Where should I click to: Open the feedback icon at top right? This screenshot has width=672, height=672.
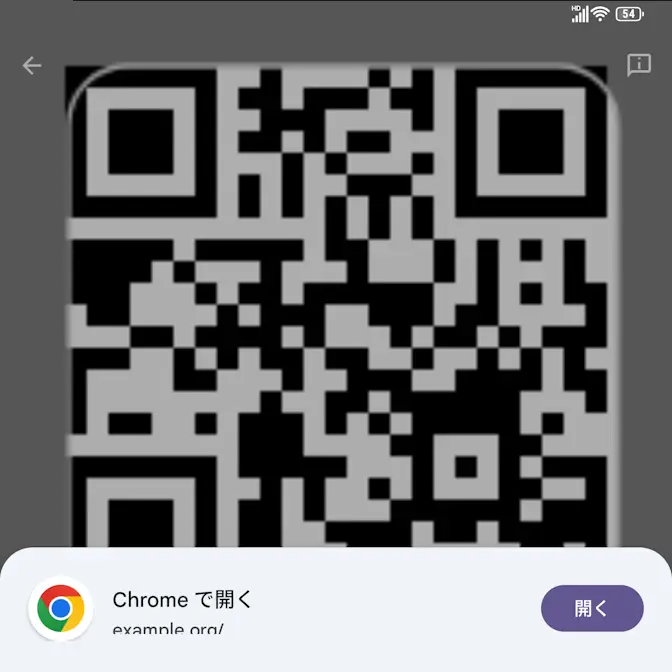[x=638, y=66]
